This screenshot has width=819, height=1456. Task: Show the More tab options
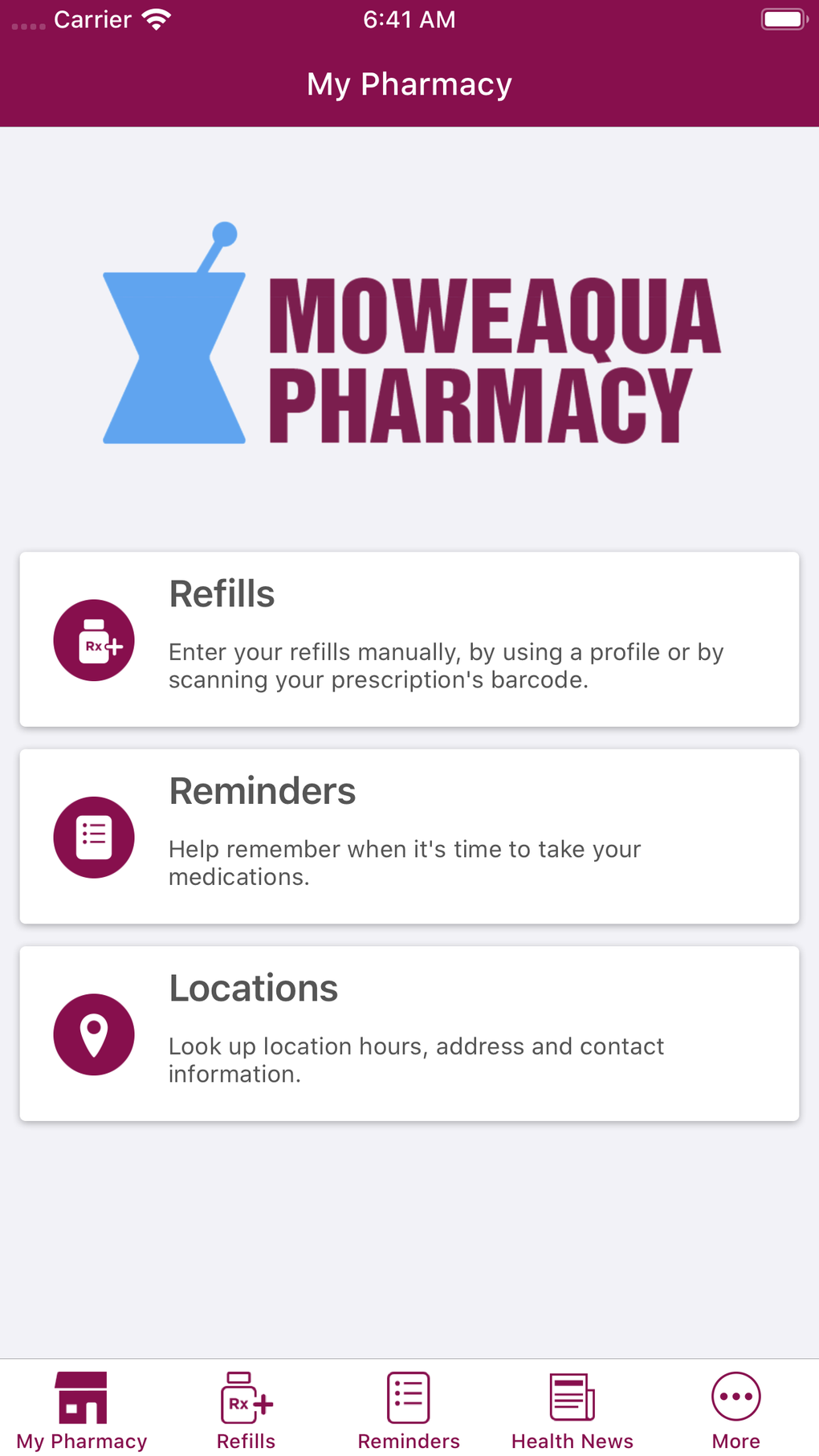click(735, 1410)
